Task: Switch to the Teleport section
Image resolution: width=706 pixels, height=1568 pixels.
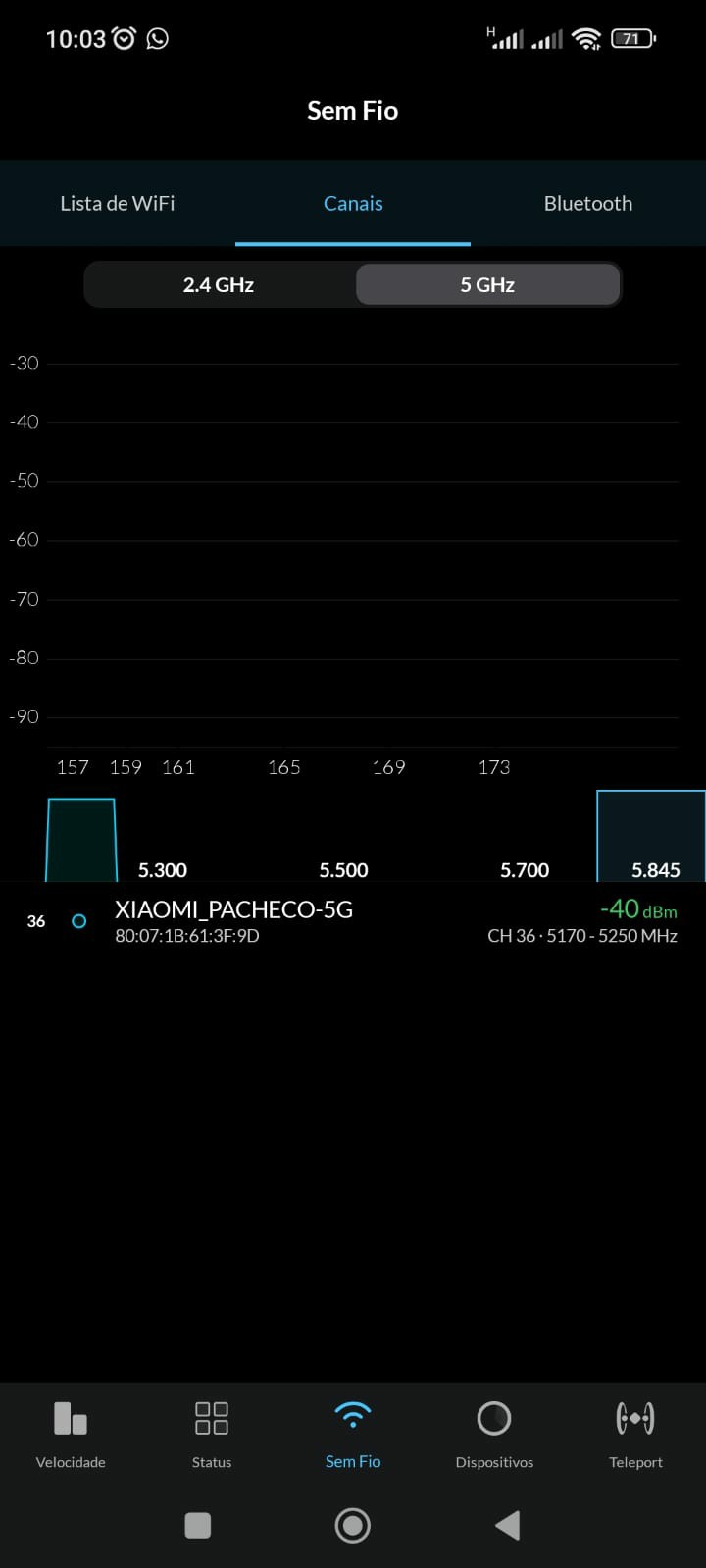Action: [x=635, y=1434]
